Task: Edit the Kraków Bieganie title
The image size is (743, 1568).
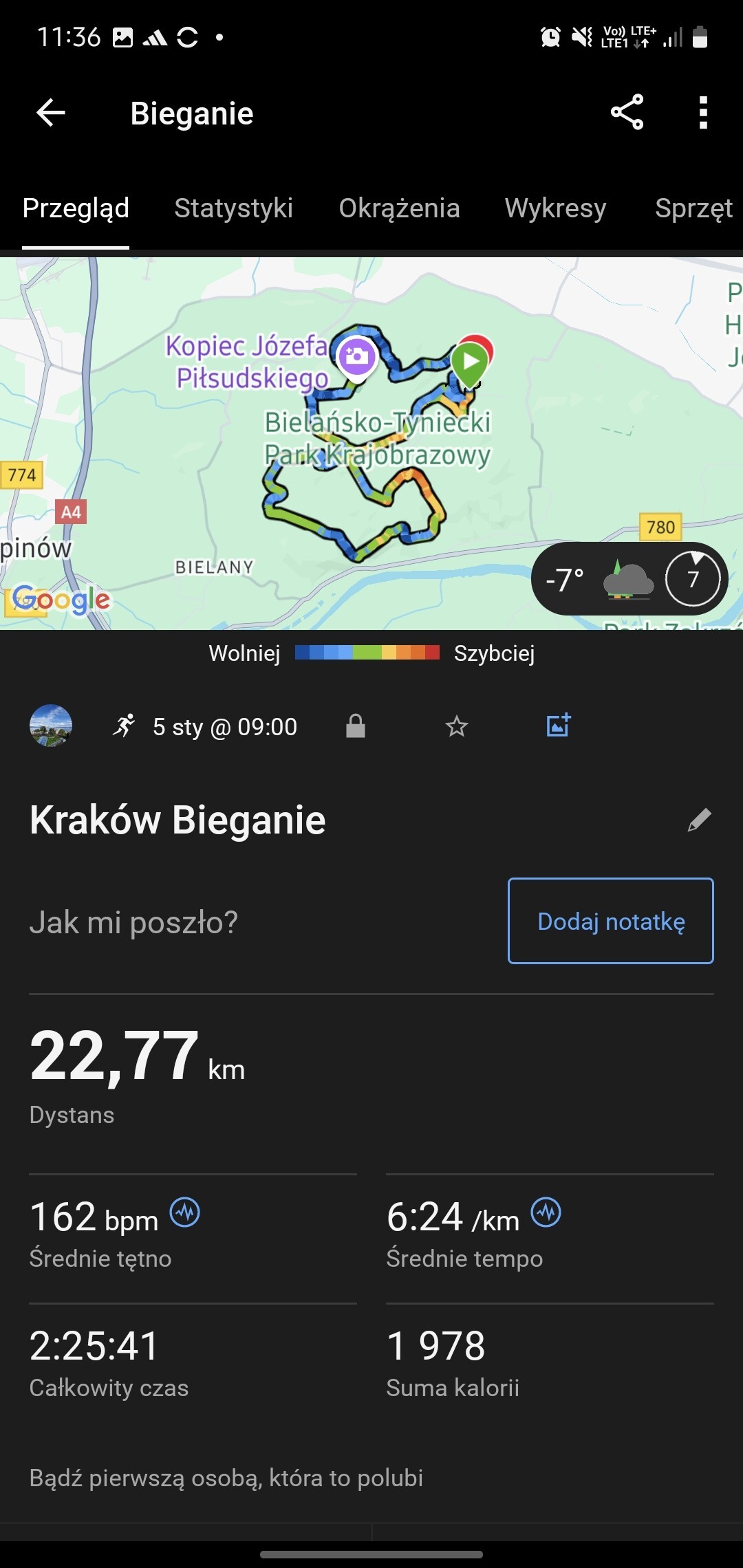Action: coord(700,820)
